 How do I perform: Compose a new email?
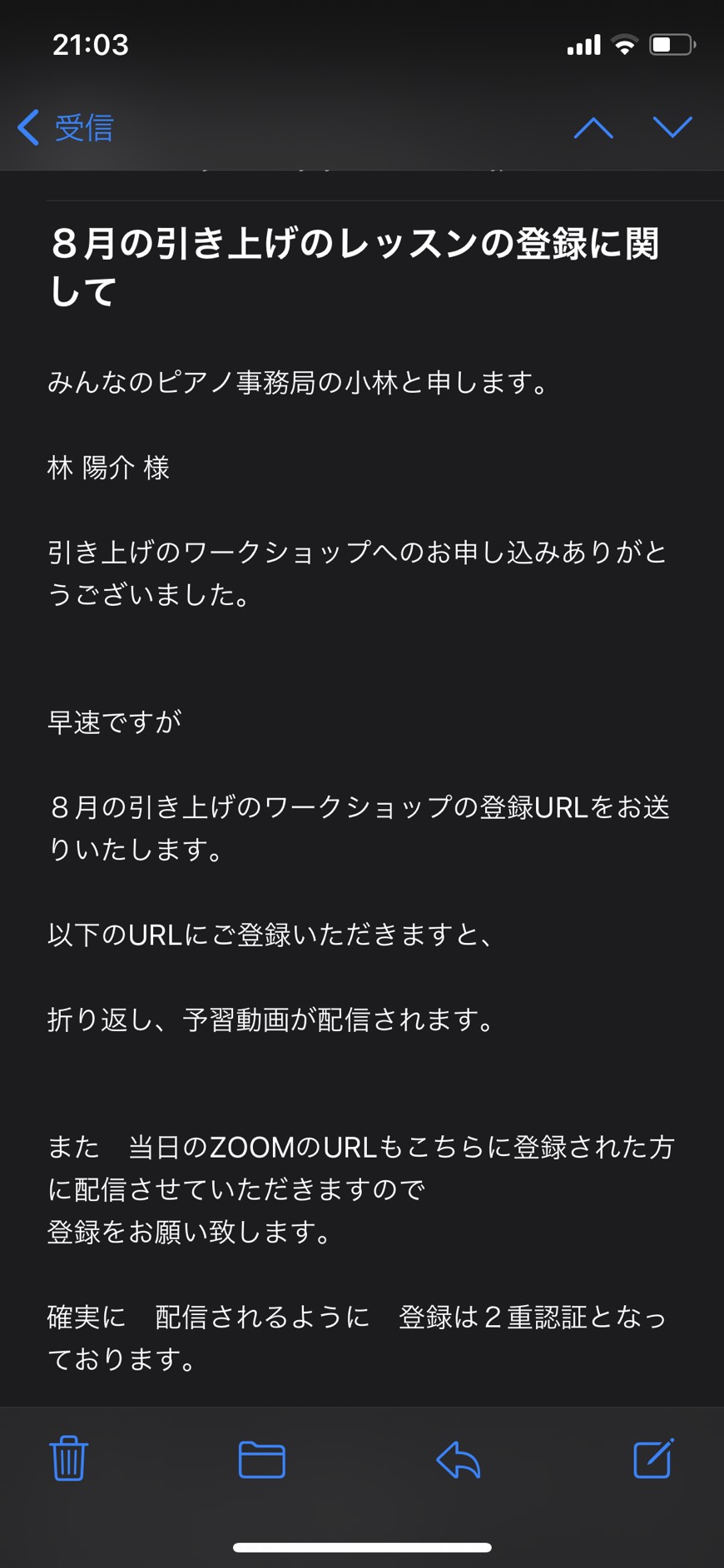653,1457
